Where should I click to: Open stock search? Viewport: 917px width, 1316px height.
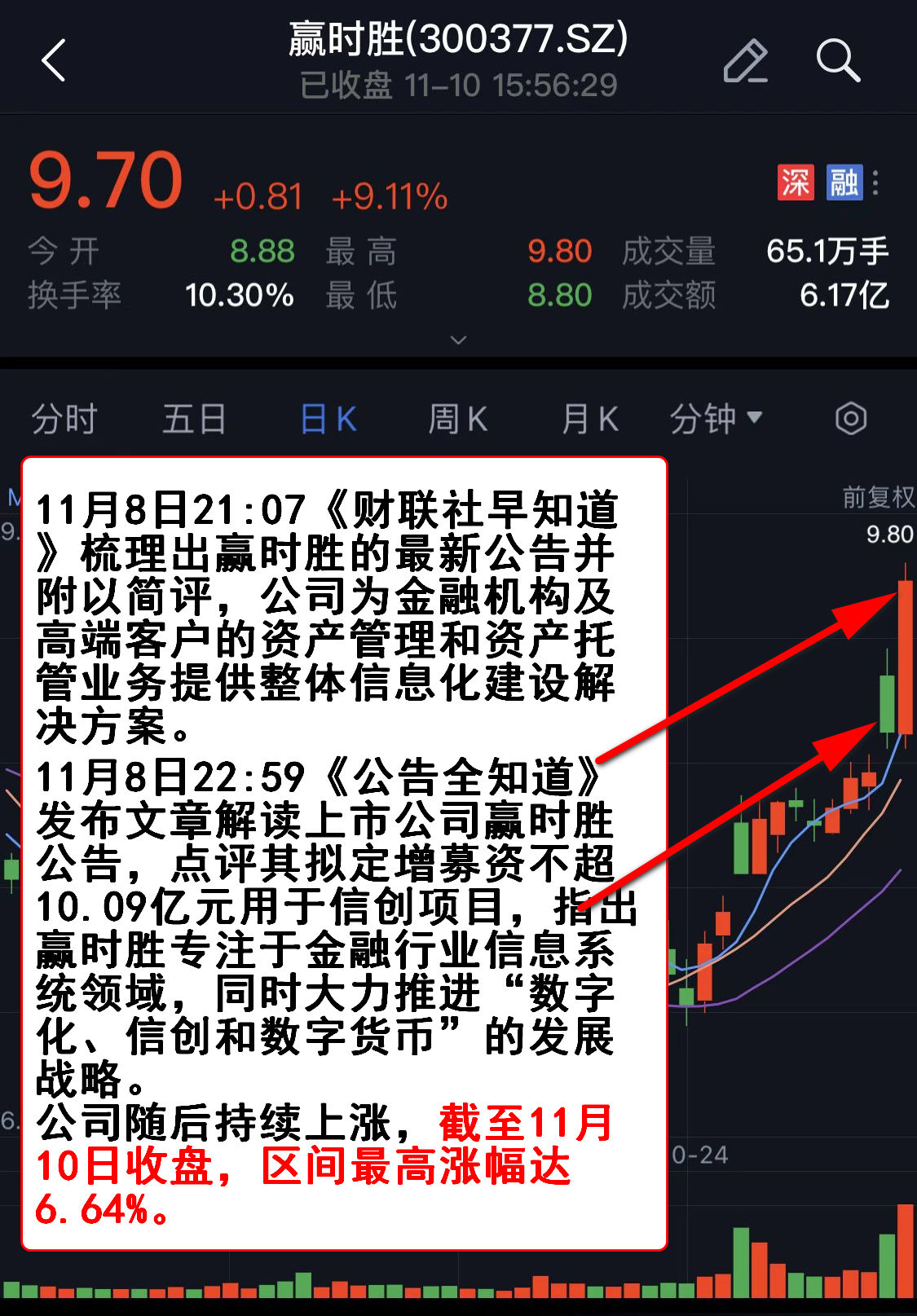837,60
